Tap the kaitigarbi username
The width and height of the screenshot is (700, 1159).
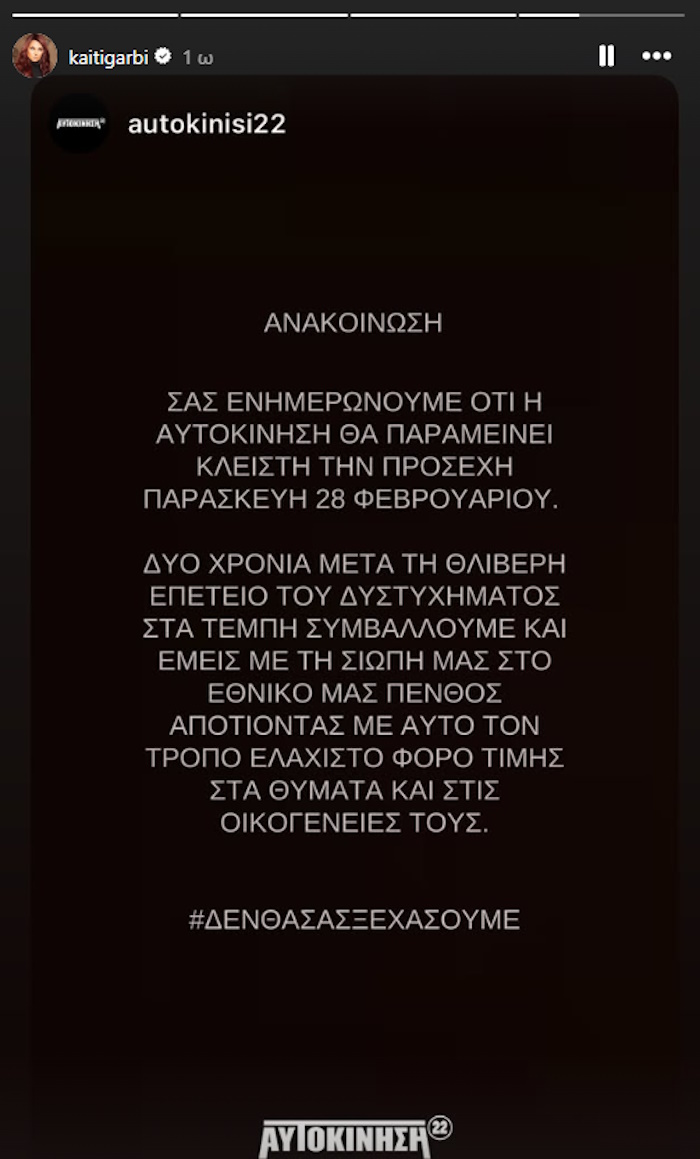(107, 57)
